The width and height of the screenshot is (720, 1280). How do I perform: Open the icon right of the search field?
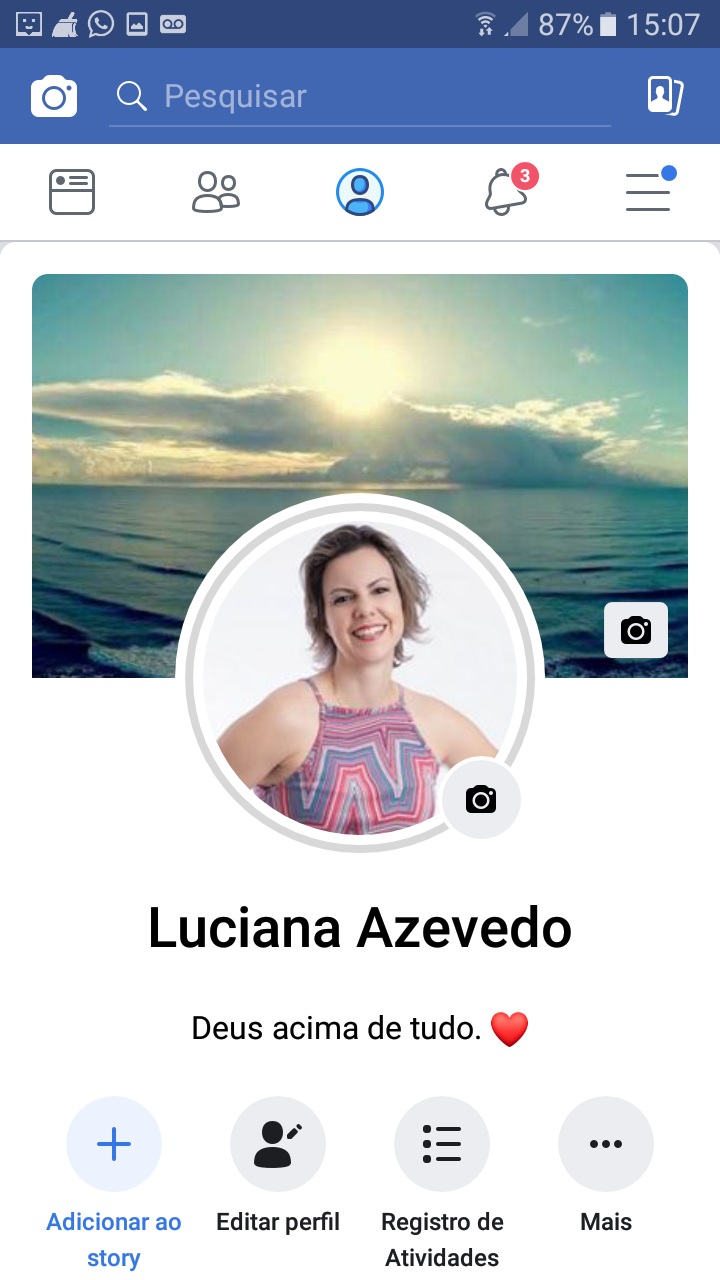(664, 96)
